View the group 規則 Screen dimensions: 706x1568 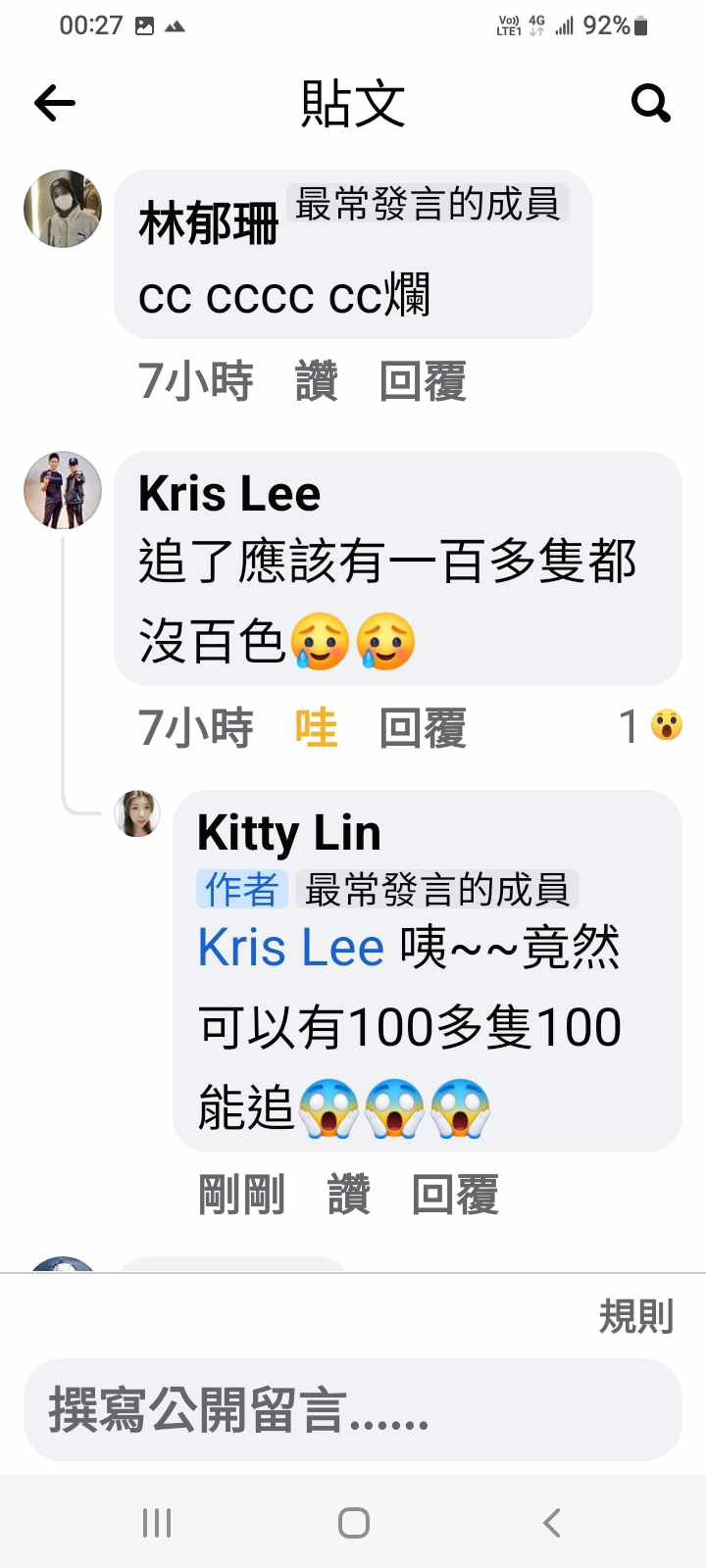(x=635, y=1316)
